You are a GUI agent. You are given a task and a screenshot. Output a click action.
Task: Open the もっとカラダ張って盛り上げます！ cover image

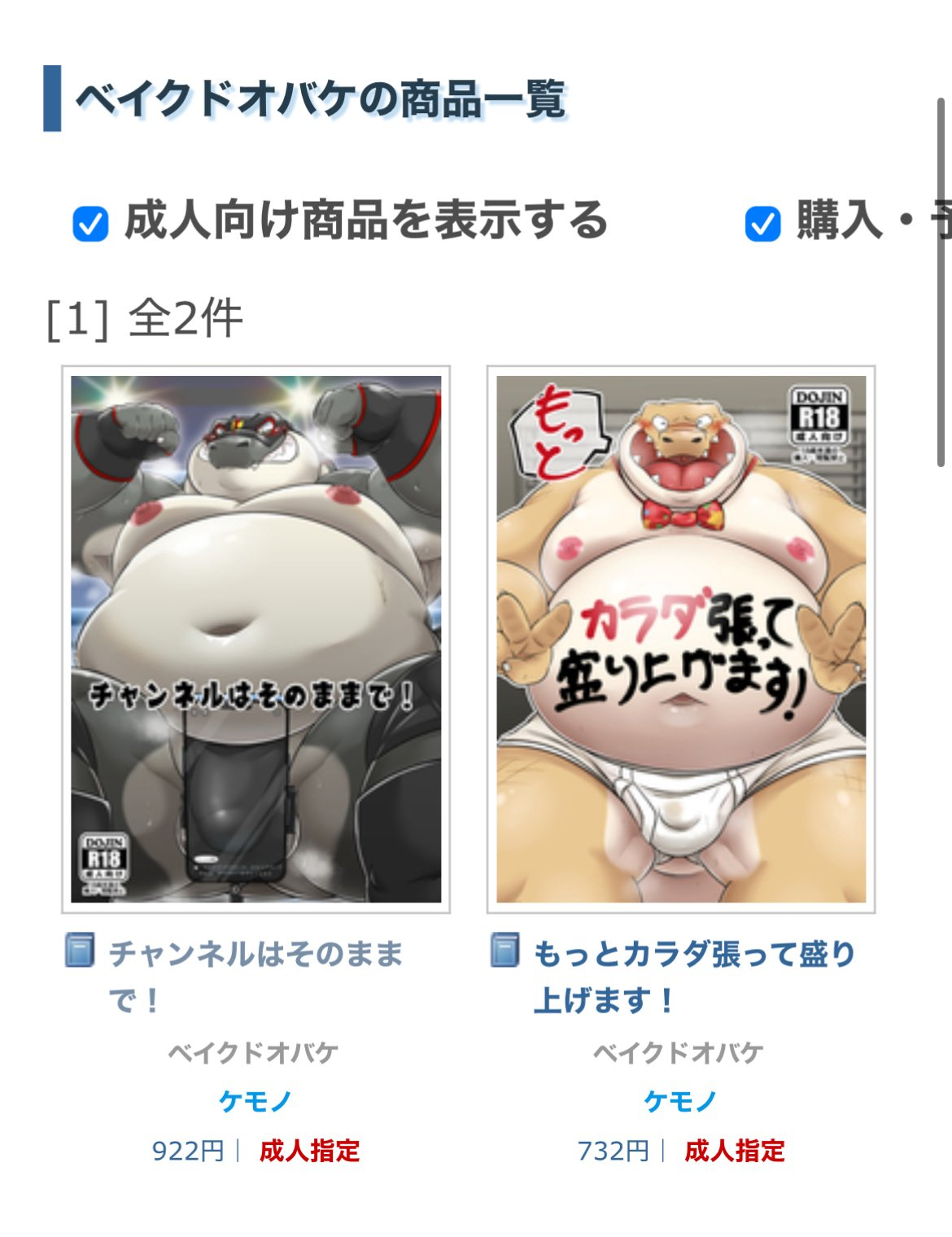pyautogui.click(x=681, y=639)
